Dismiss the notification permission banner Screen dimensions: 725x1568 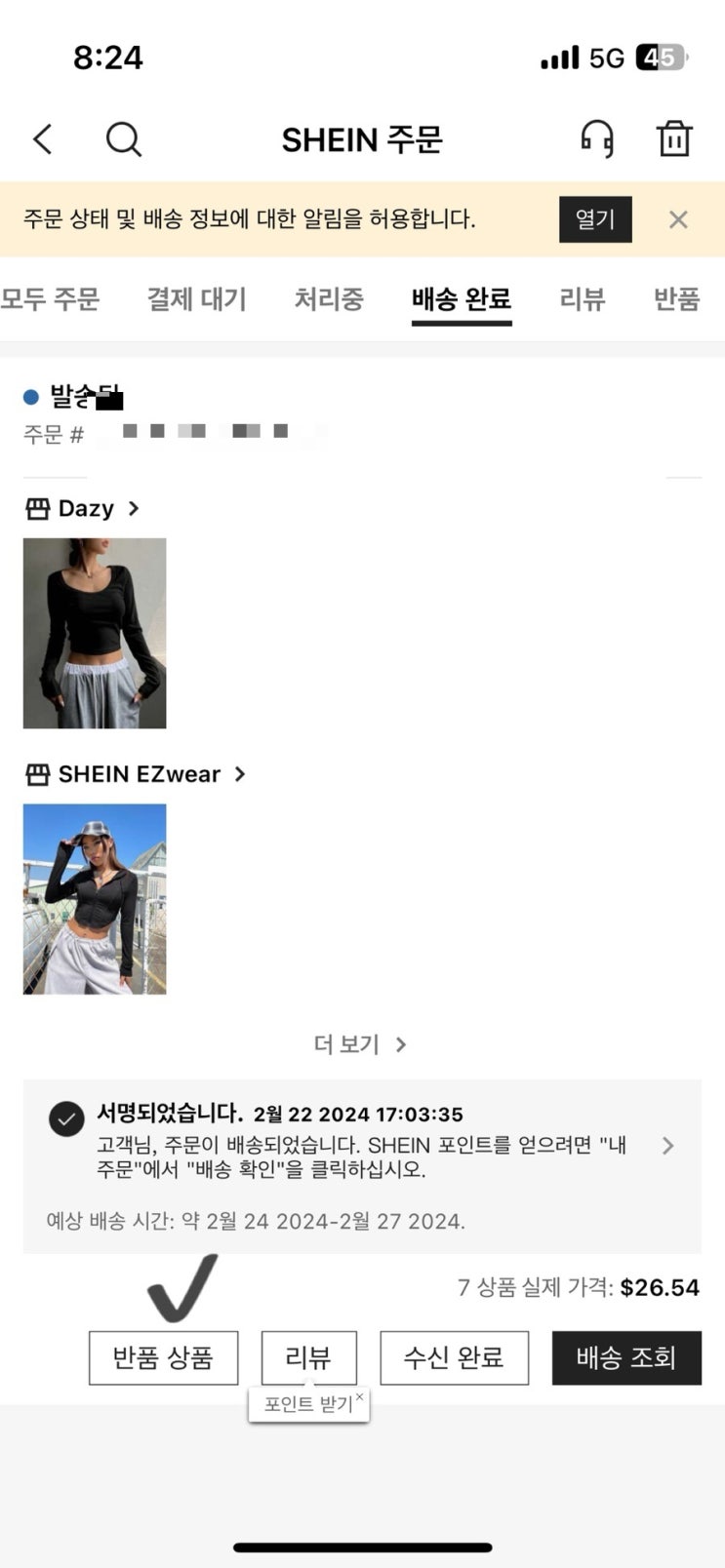coord(678,219)
